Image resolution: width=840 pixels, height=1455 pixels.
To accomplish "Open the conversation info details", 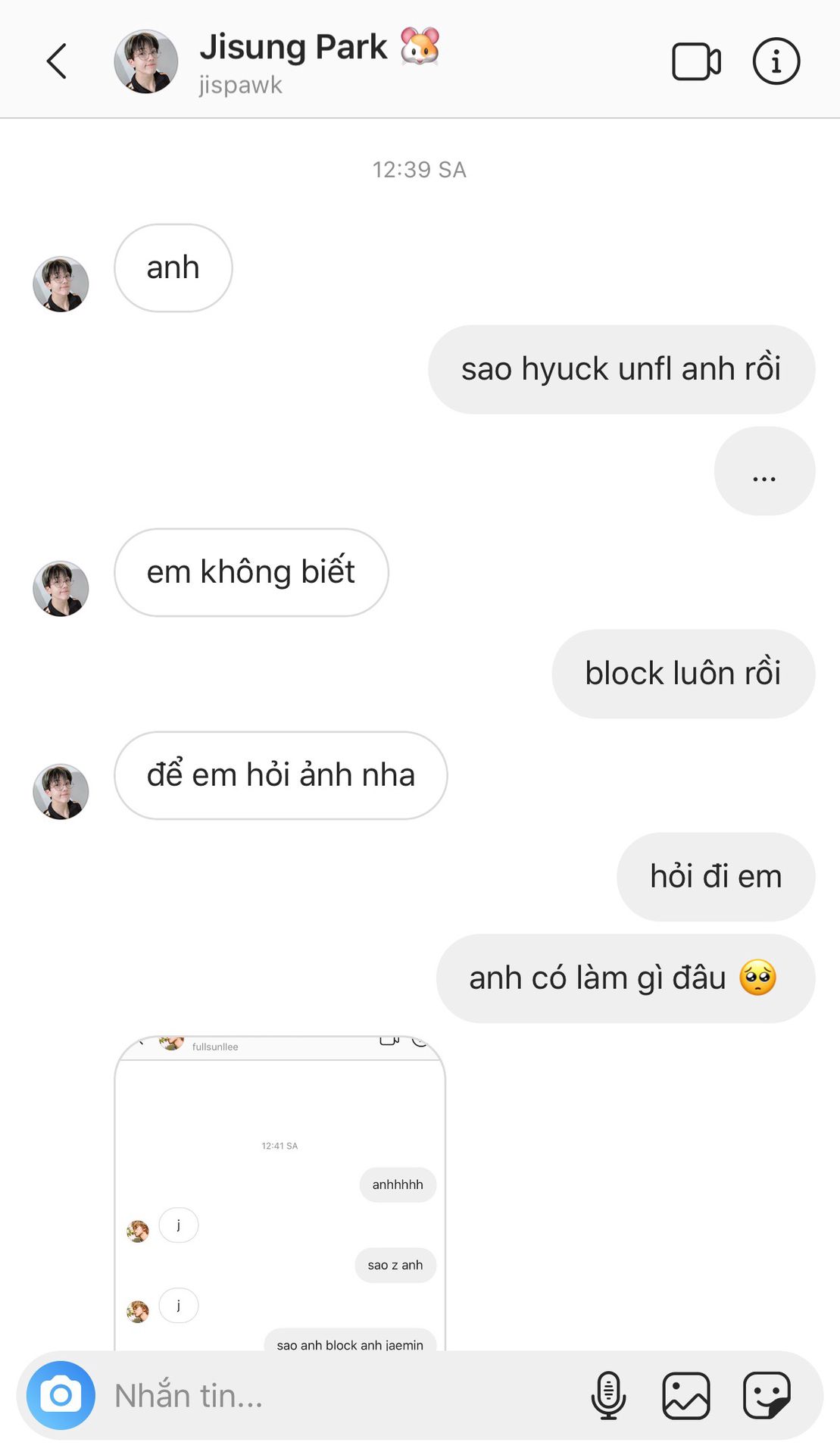I will [x=776, y=61].
